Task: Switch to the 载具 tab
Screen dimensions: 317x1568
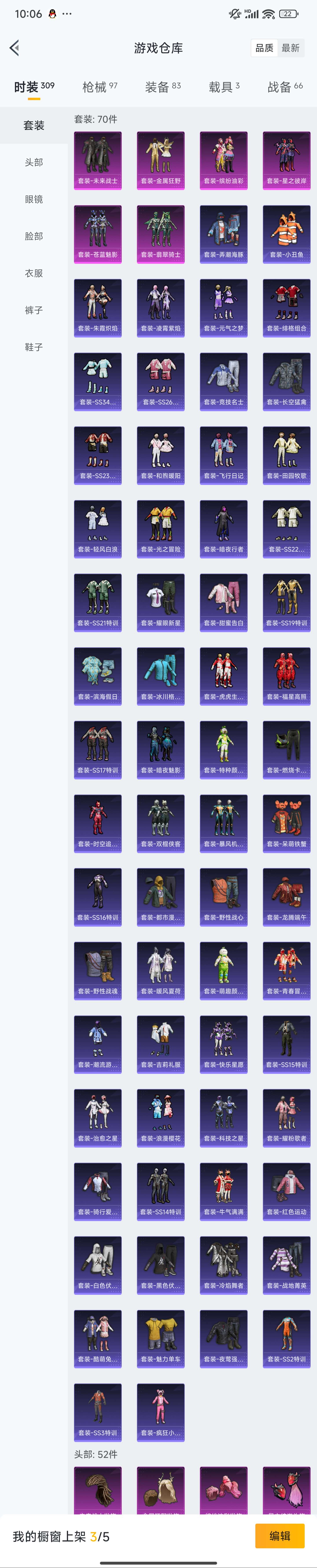Action: (x=224, y=87)
